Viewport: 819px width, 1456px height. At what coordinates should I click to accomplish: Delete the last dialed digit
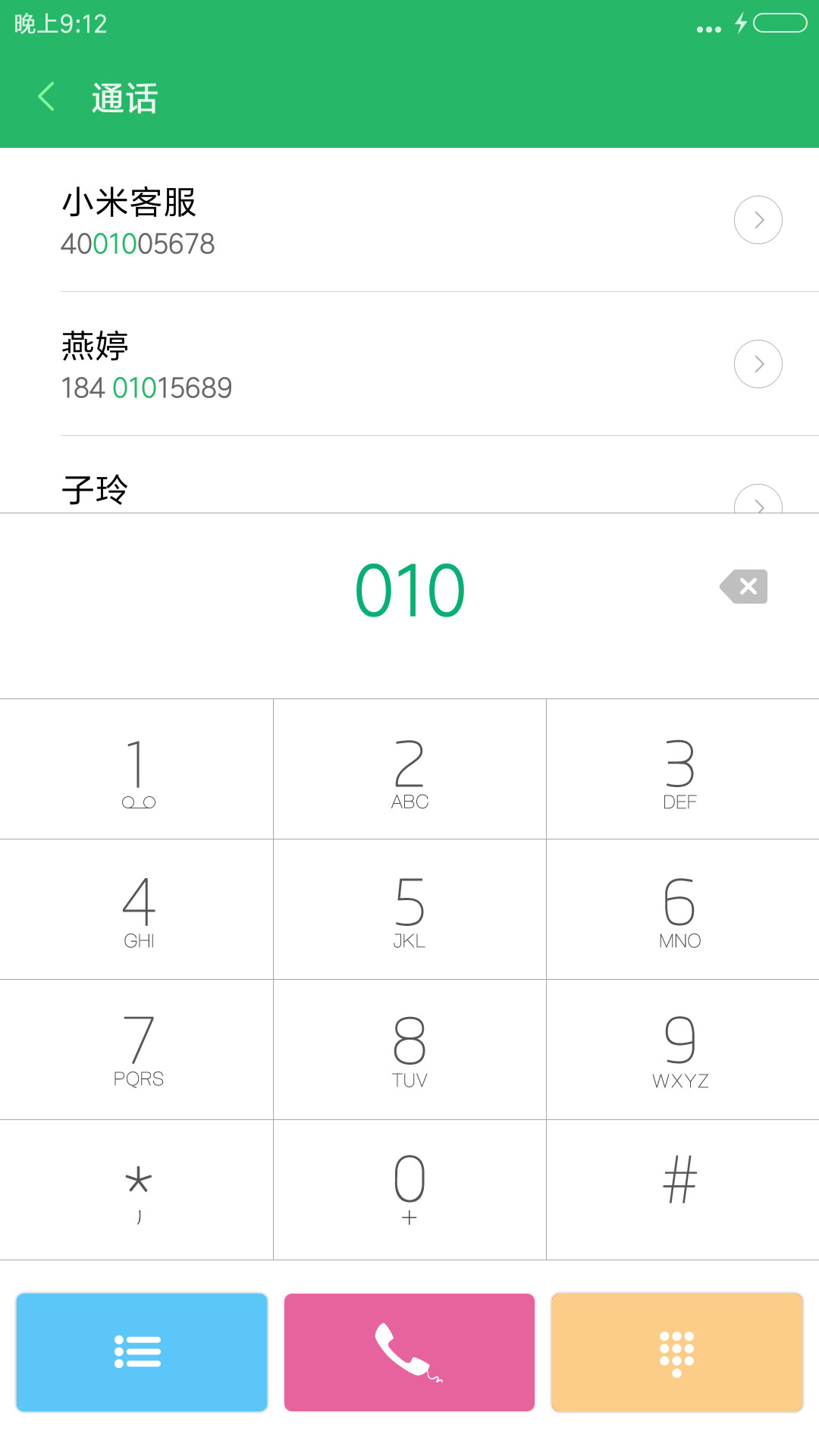tap(744, 586)
